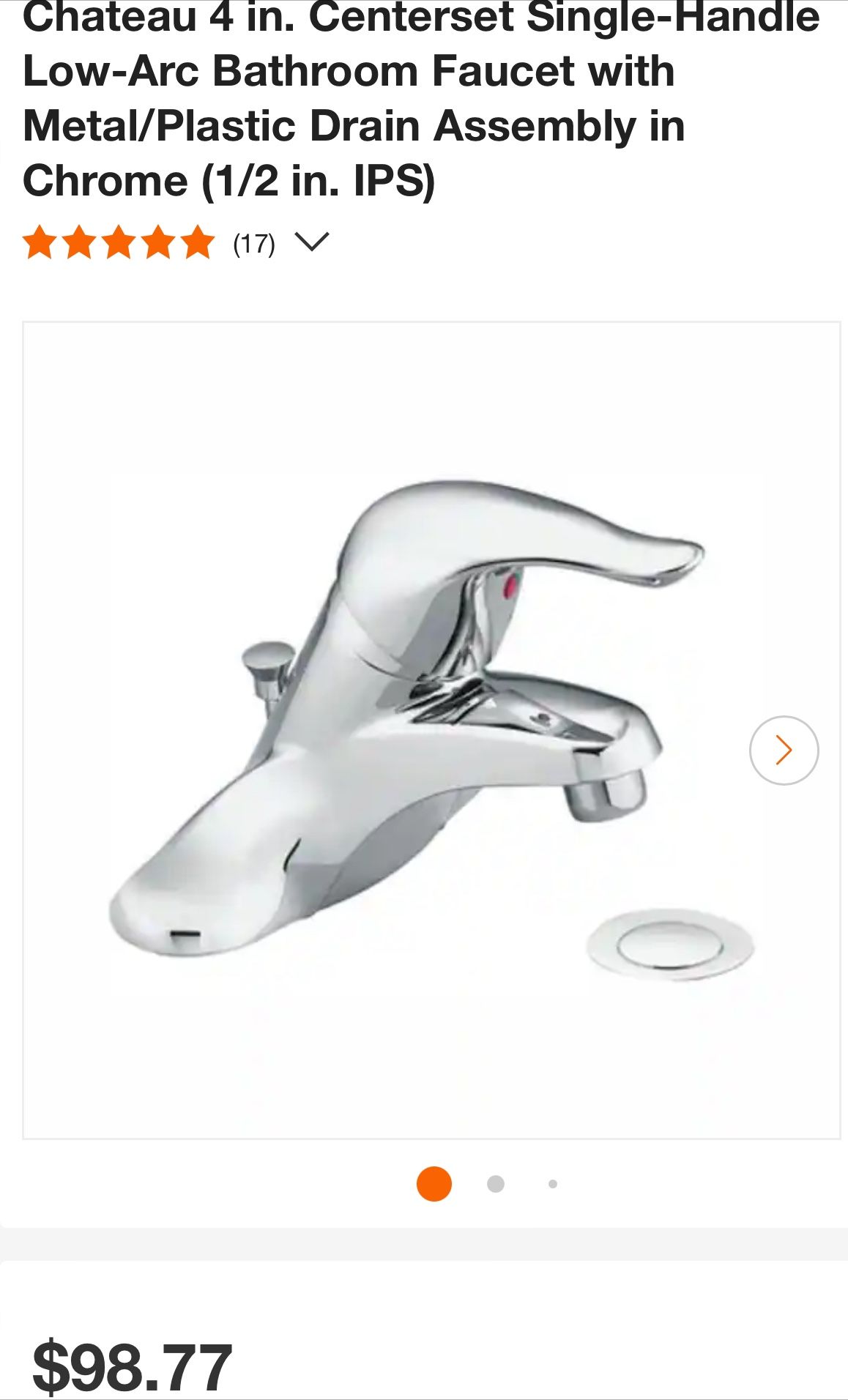Show next product image with arrow
Image resolution: width=848 pixels, height=1400 pixels.
pyautogui.click(x=783, y=750)
